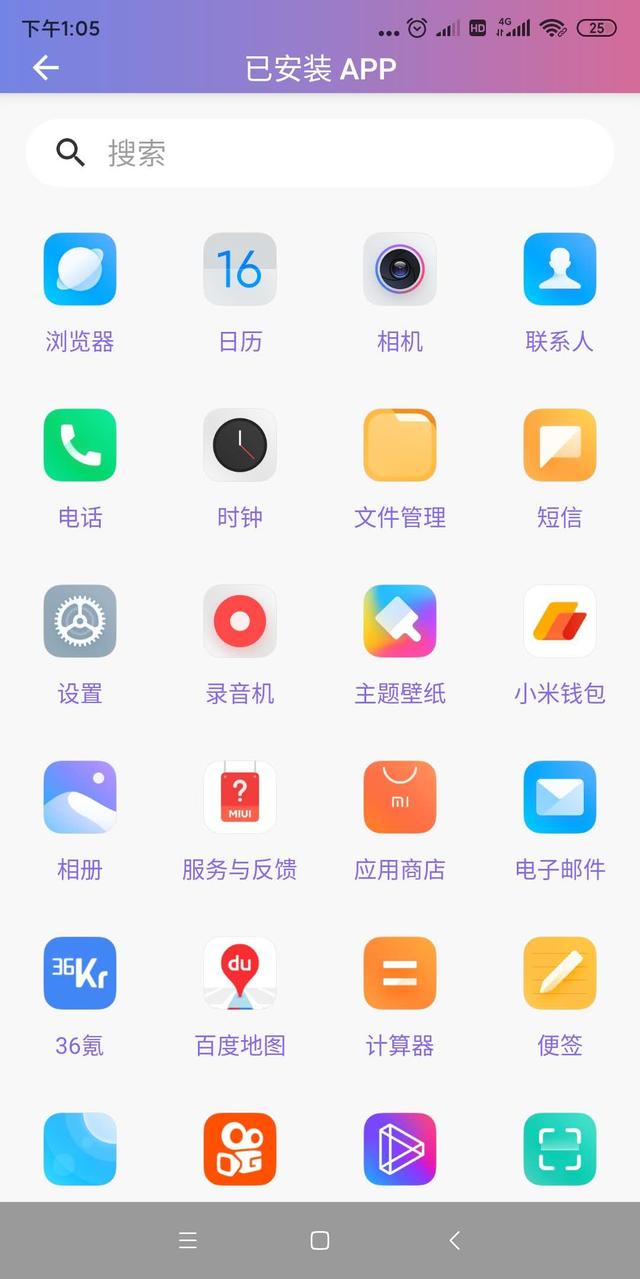Pick the 录音机 app
This screenshot has width=640, height=1279.
tap(240, 622)
